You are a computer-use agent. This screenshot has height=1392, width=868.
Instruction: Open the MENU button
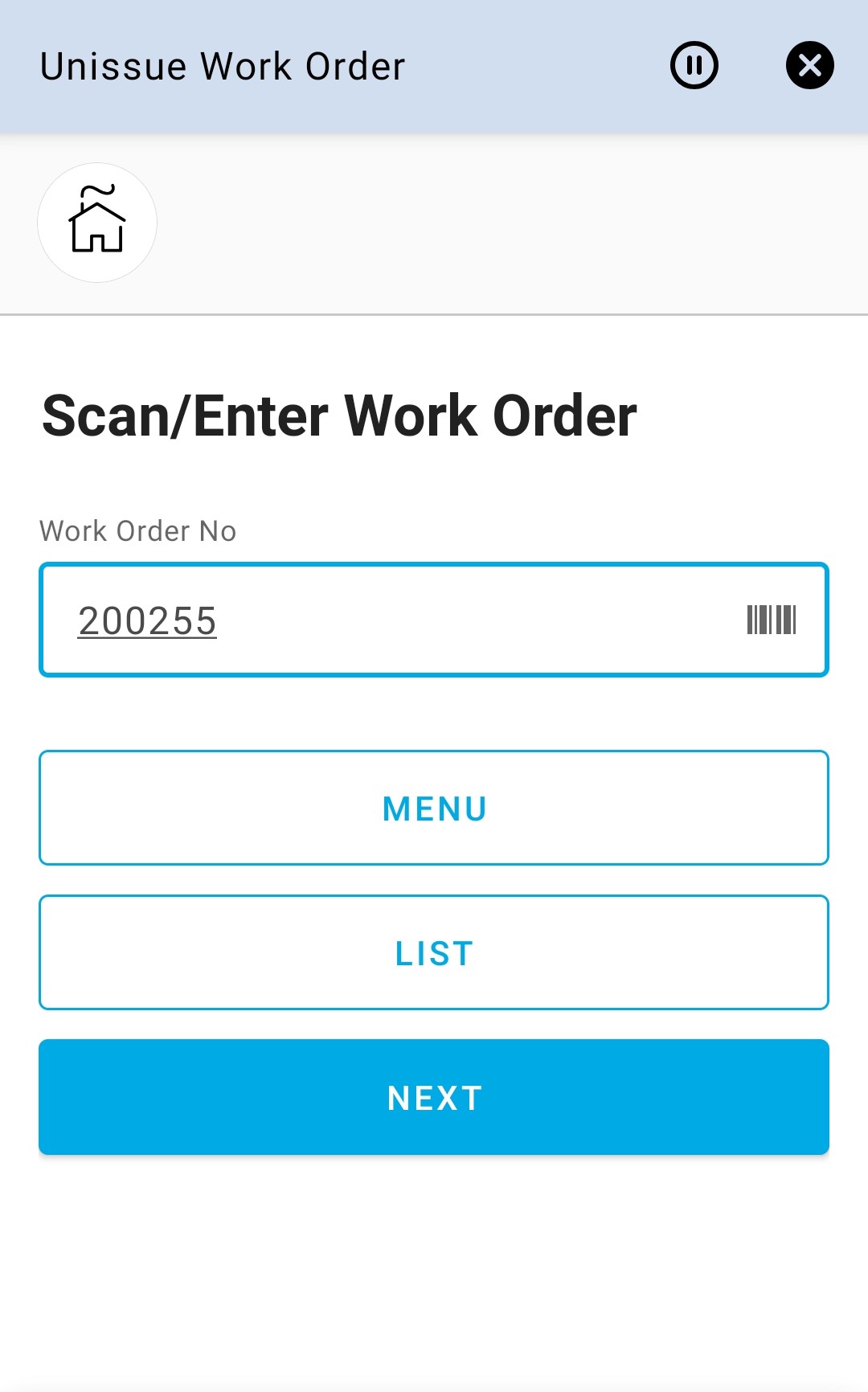(x=434, y=808)
